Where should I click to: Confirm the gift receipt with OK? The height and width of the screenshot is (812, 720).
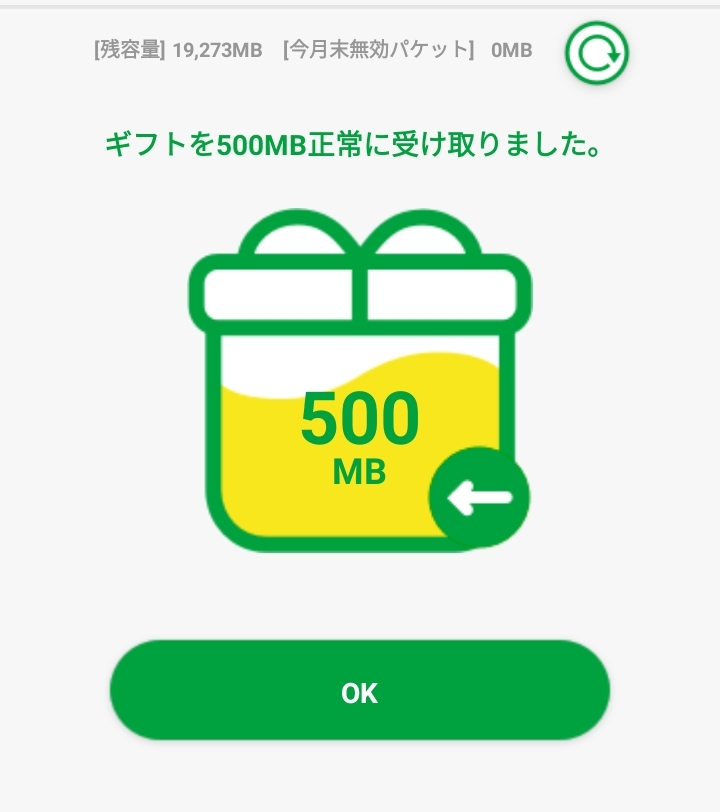tap(360, 692)
